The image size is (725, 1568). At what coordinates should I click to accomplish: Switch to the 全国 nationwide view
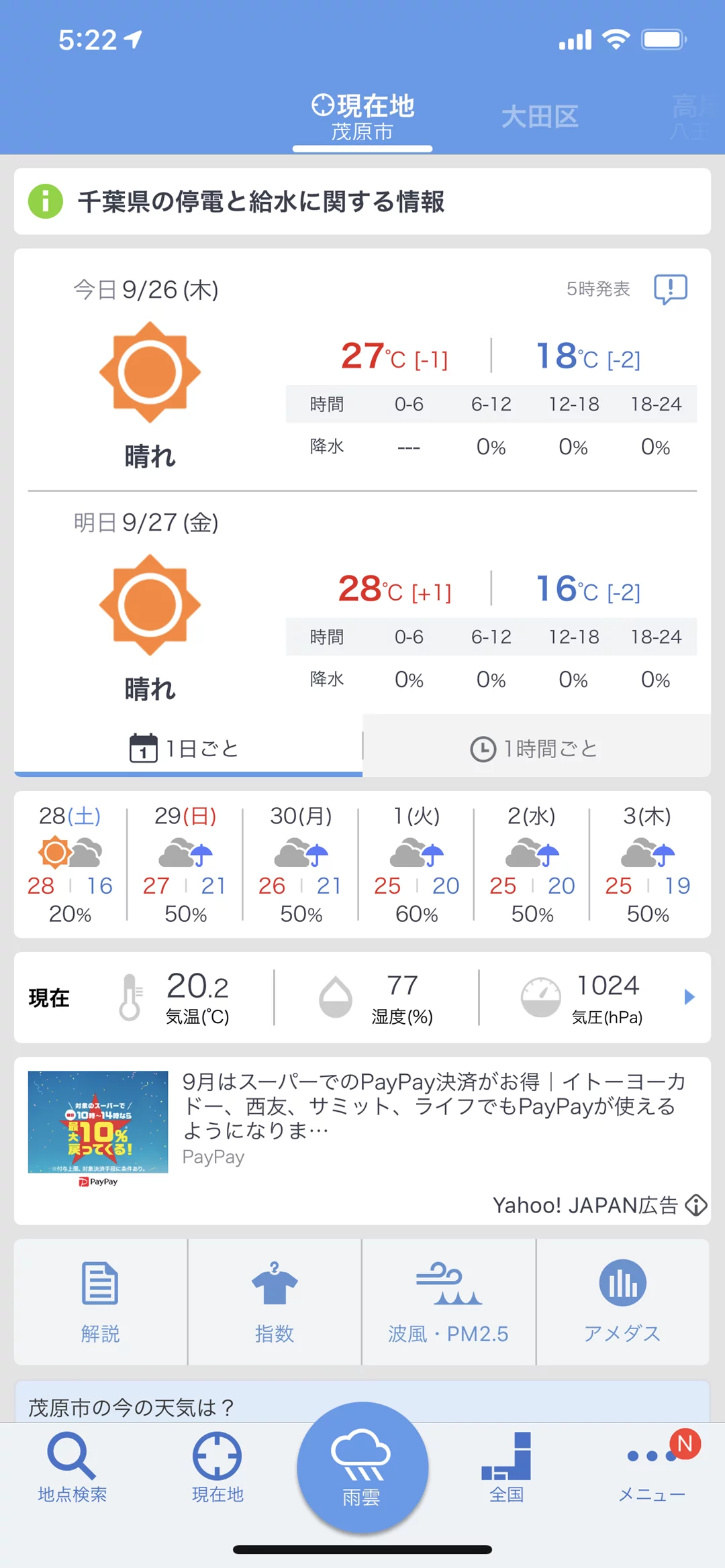pyautogui.click(x=507, y=1467)
